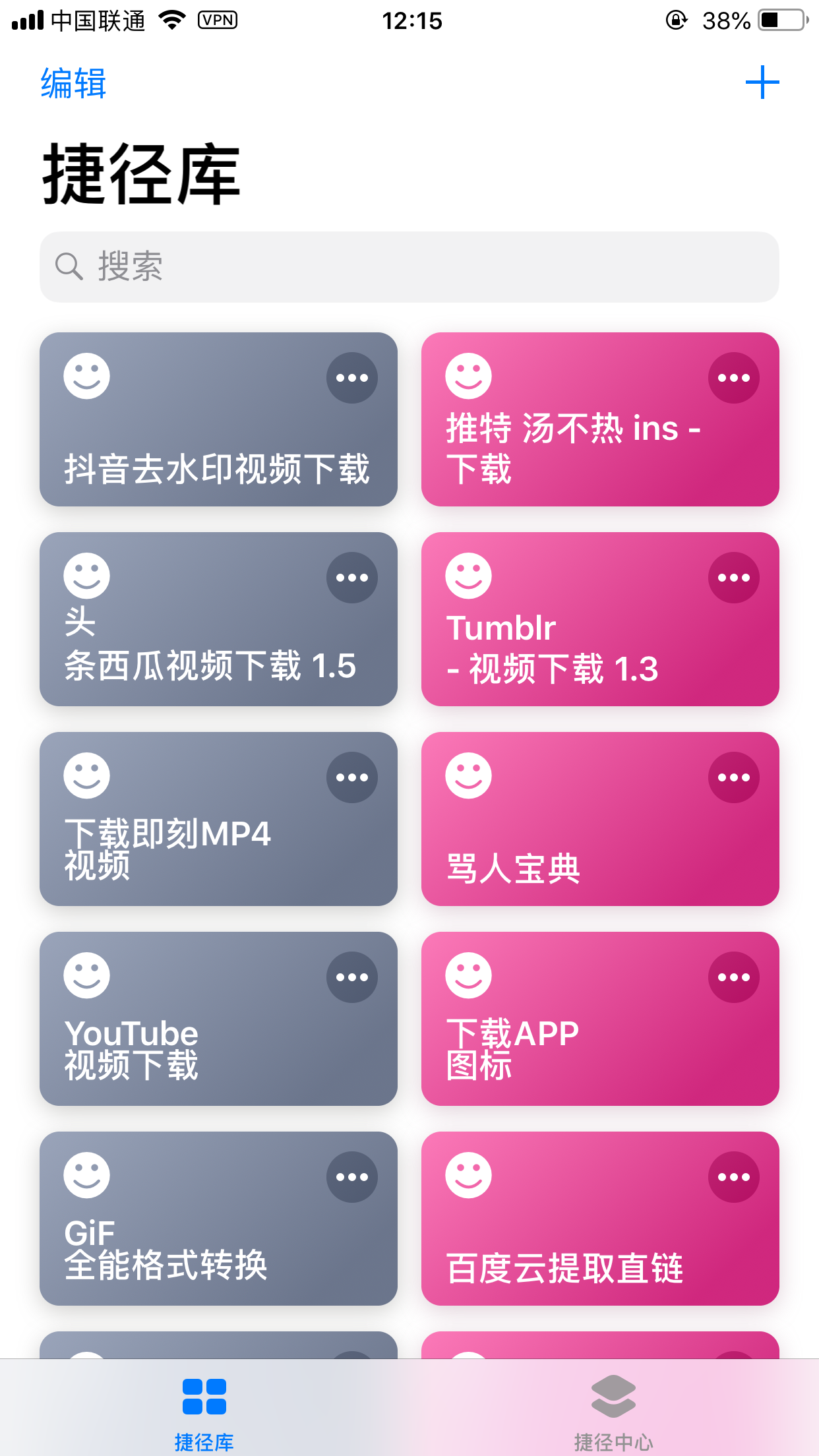The image size is (819, 1456).
Task: Run the 推特 汤不热 ins 下载 shortcut
Action: click(600, 419)
